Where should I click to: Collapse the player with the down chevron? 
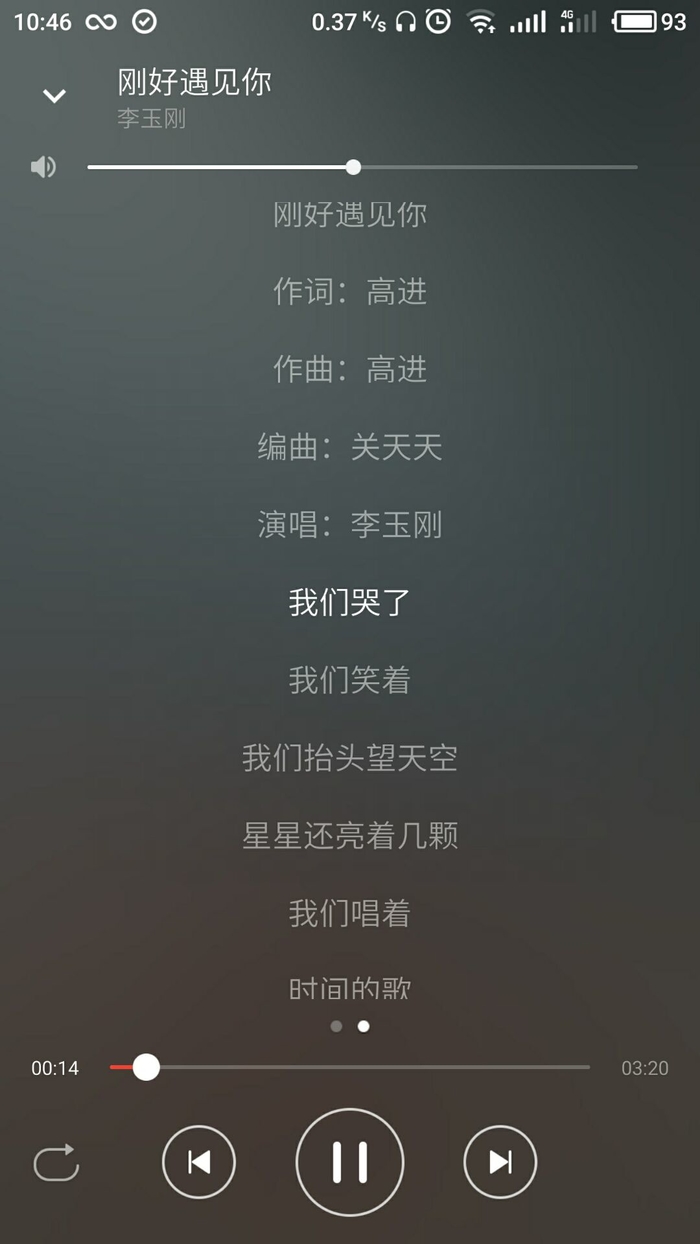54,96
